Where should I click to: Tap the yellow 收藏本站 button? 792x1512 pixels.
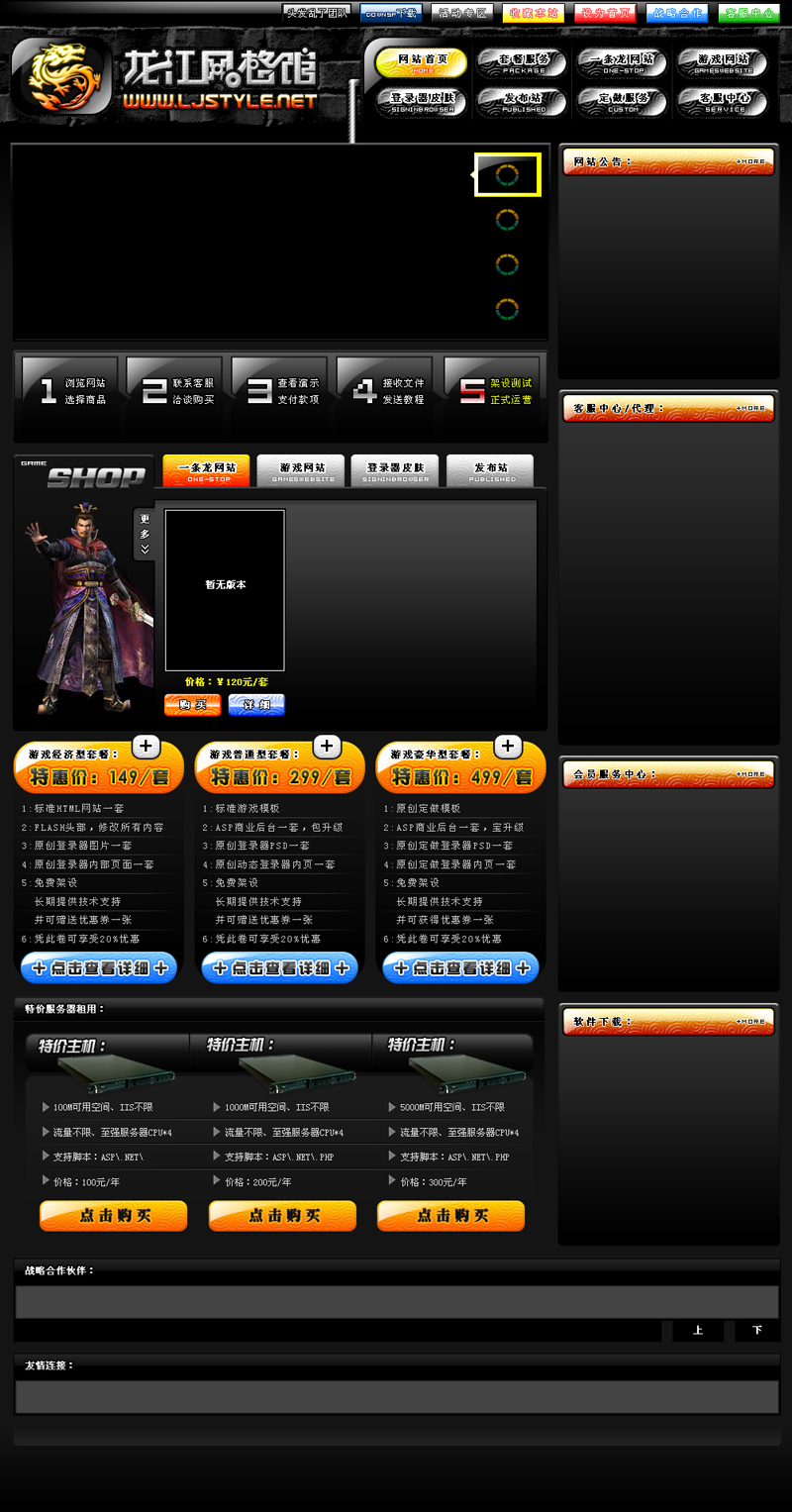[x=534, y=13]
